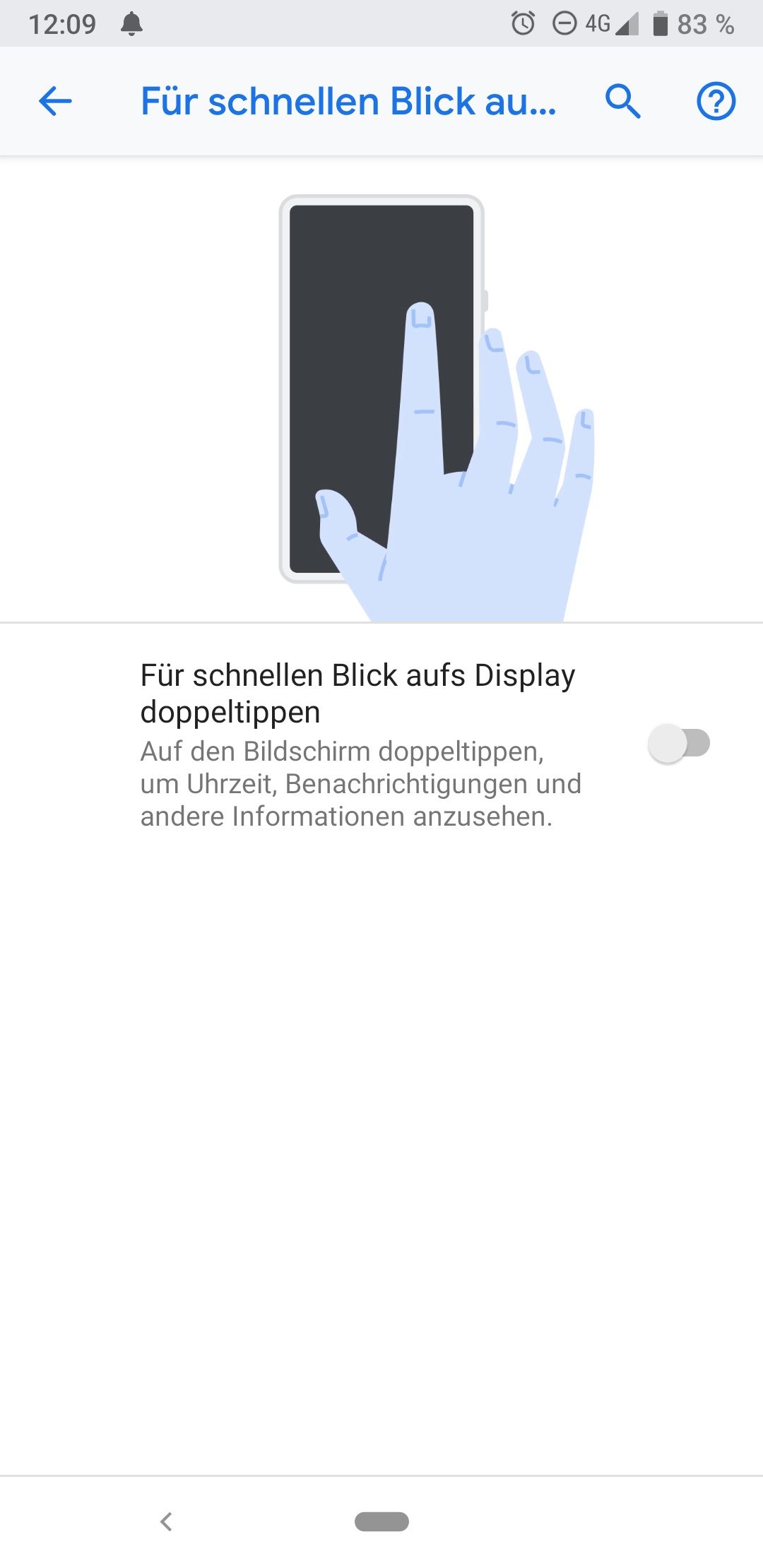Open the help question mark icon
Viewport: 763px width, 1568px height.
click(x=716, y=101)
